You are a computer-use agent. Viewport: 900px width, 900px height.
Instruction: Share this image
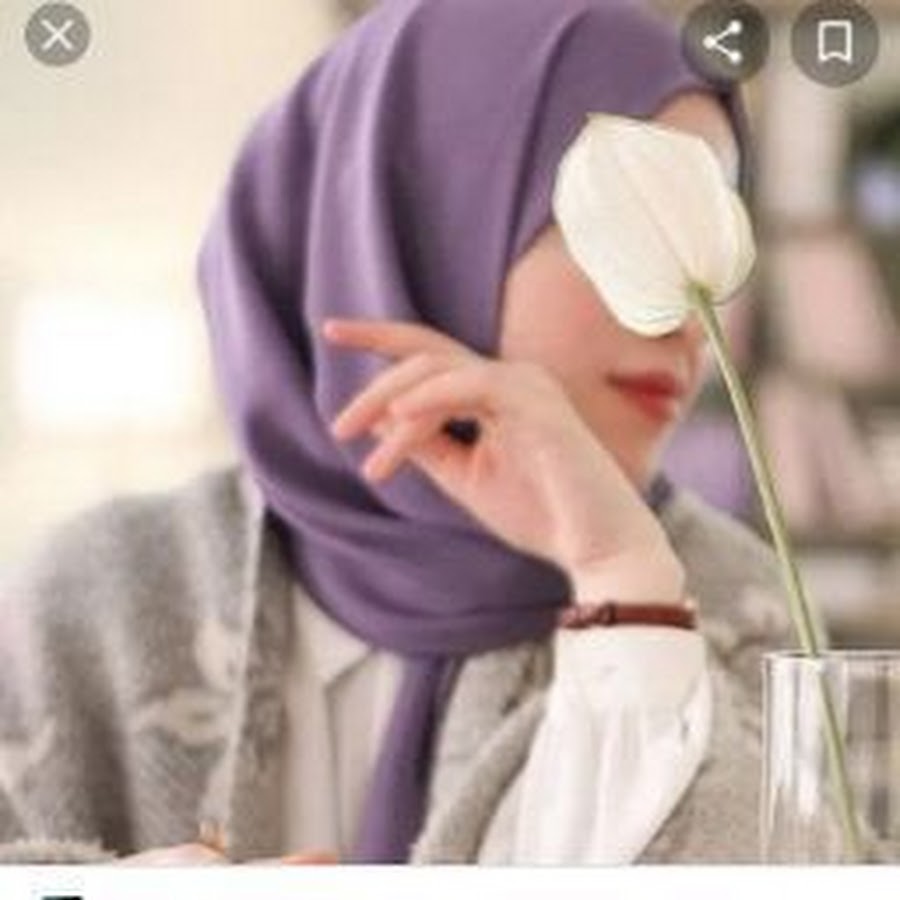(x=725, y=42)
